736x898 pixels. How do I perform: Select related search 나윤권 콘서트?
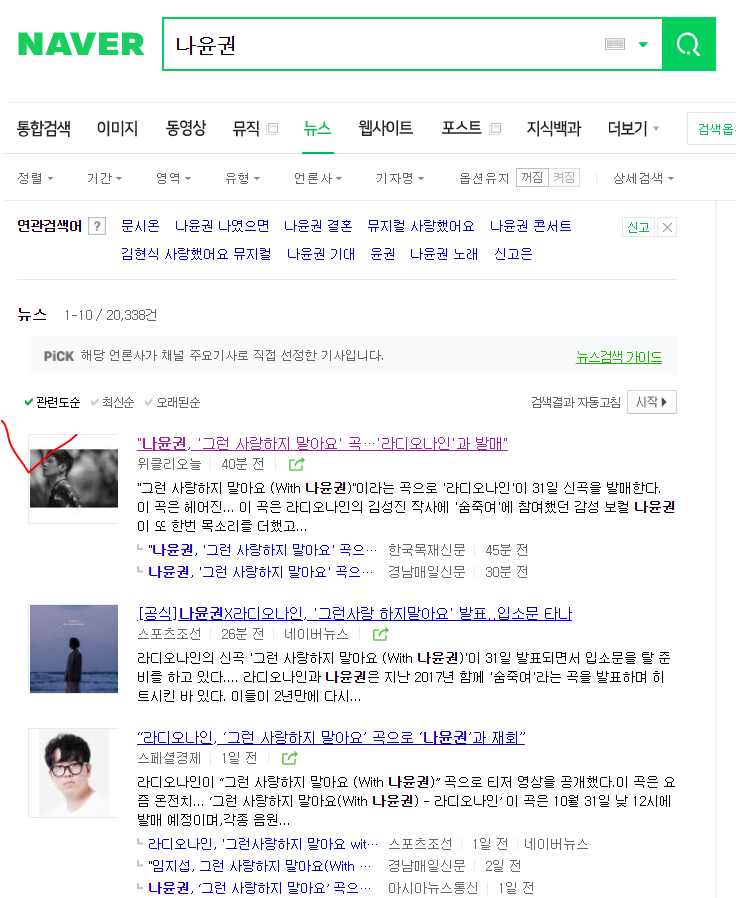click(530, 226)
